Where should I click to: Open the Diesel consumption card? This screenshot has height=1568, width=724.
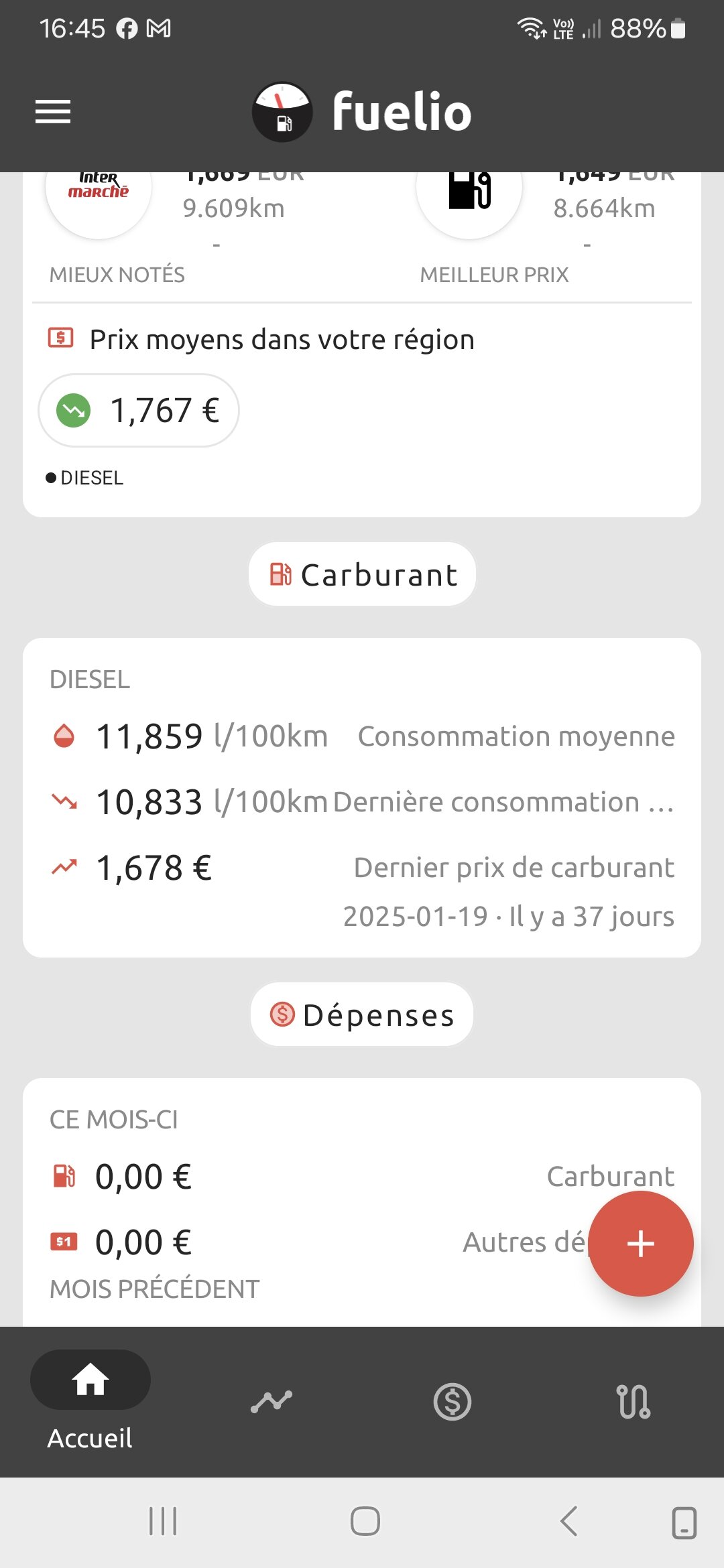[x=362, y=797]
